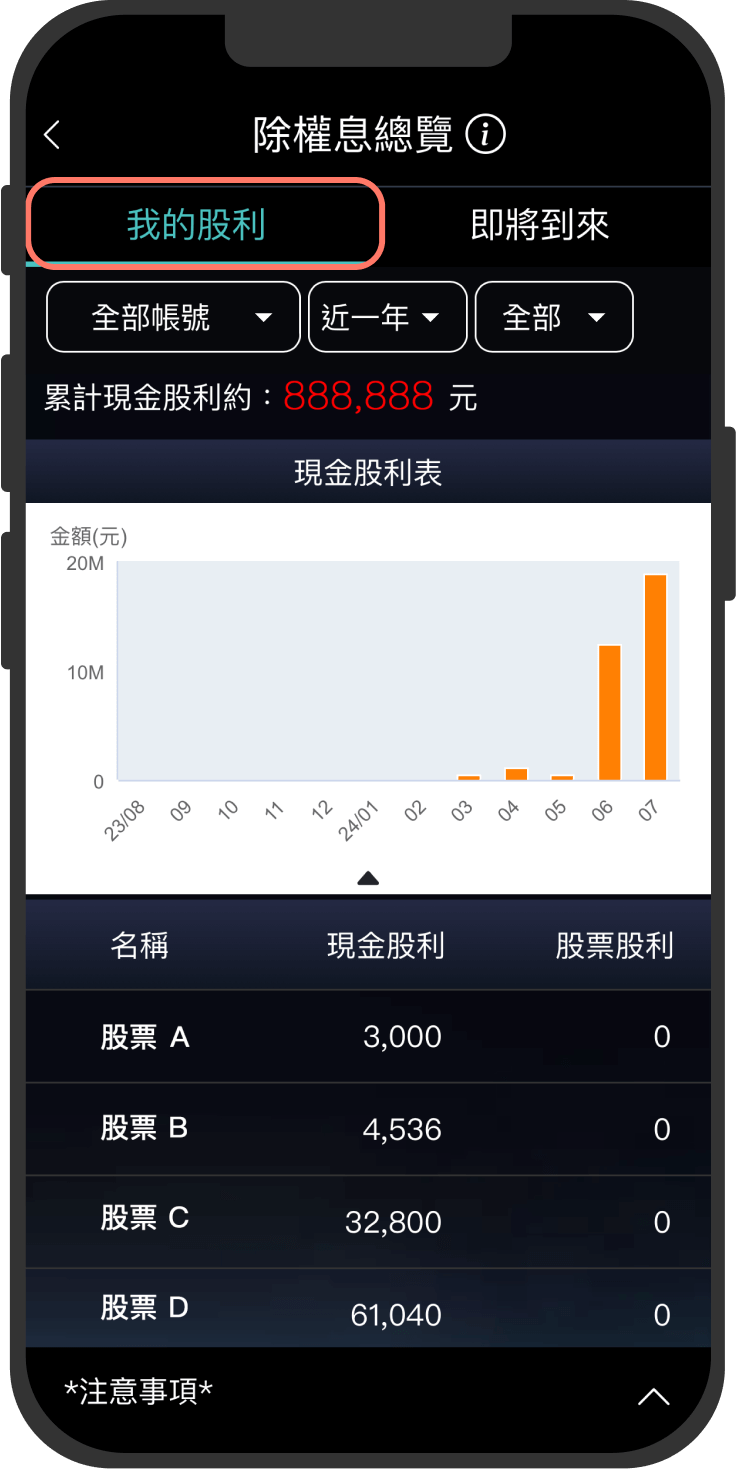736x1469 pixels.
Task: Open the 股票 A row
Action: [x=368, y=1037]
